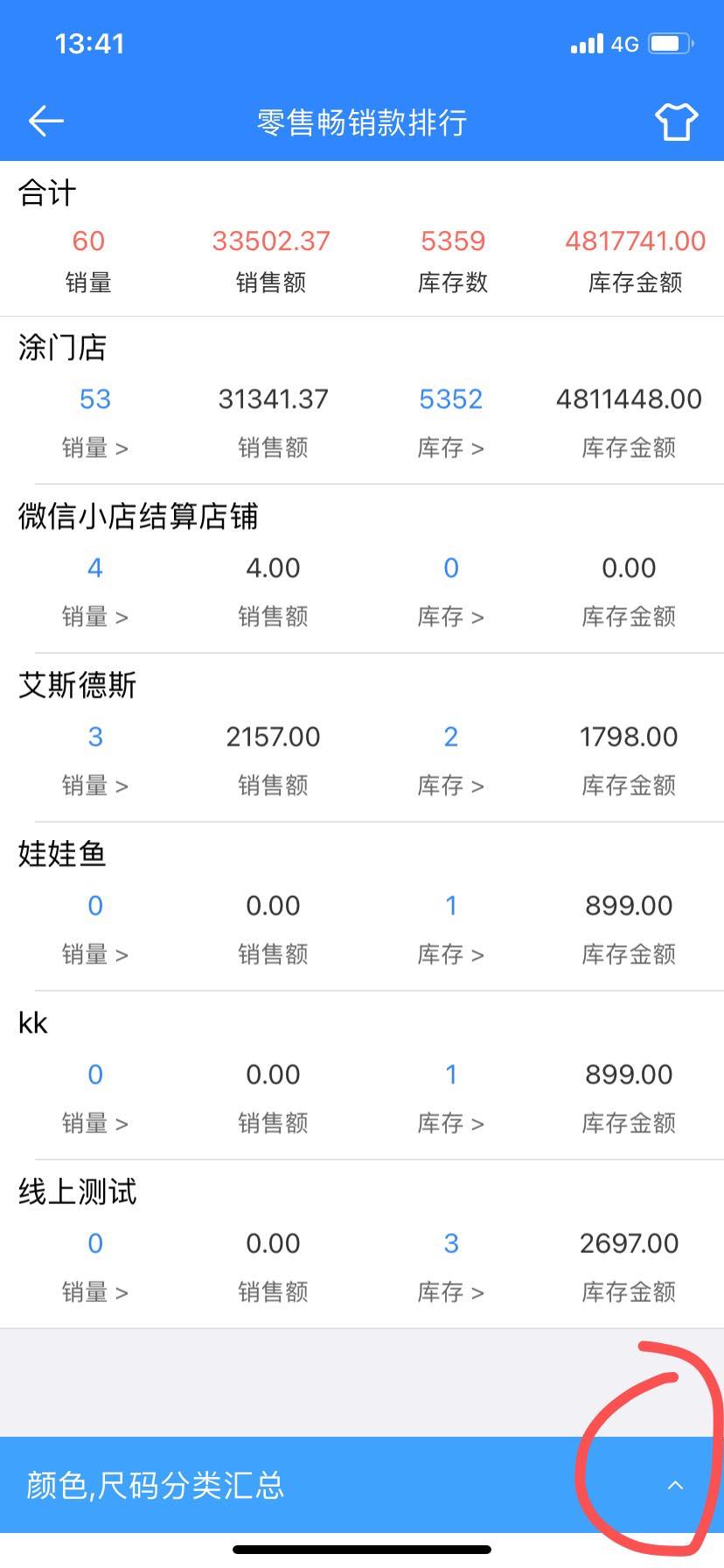The height and width of the screenshot is (1568, 724).
Task: Expand the 颜色,尺码分类汇总 panel
Action: (x=675, y=1485)
